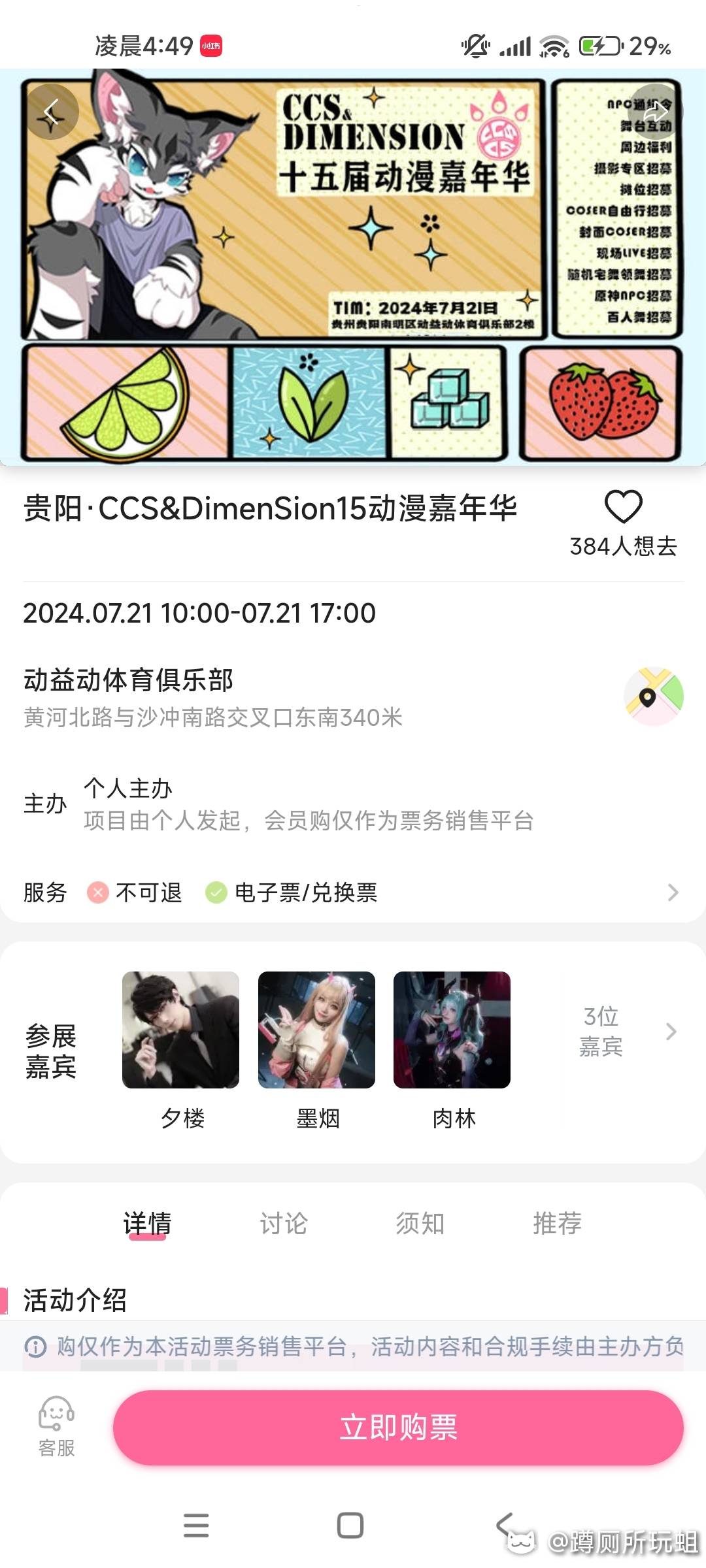Expand the 服务 row details

point(353,892)
